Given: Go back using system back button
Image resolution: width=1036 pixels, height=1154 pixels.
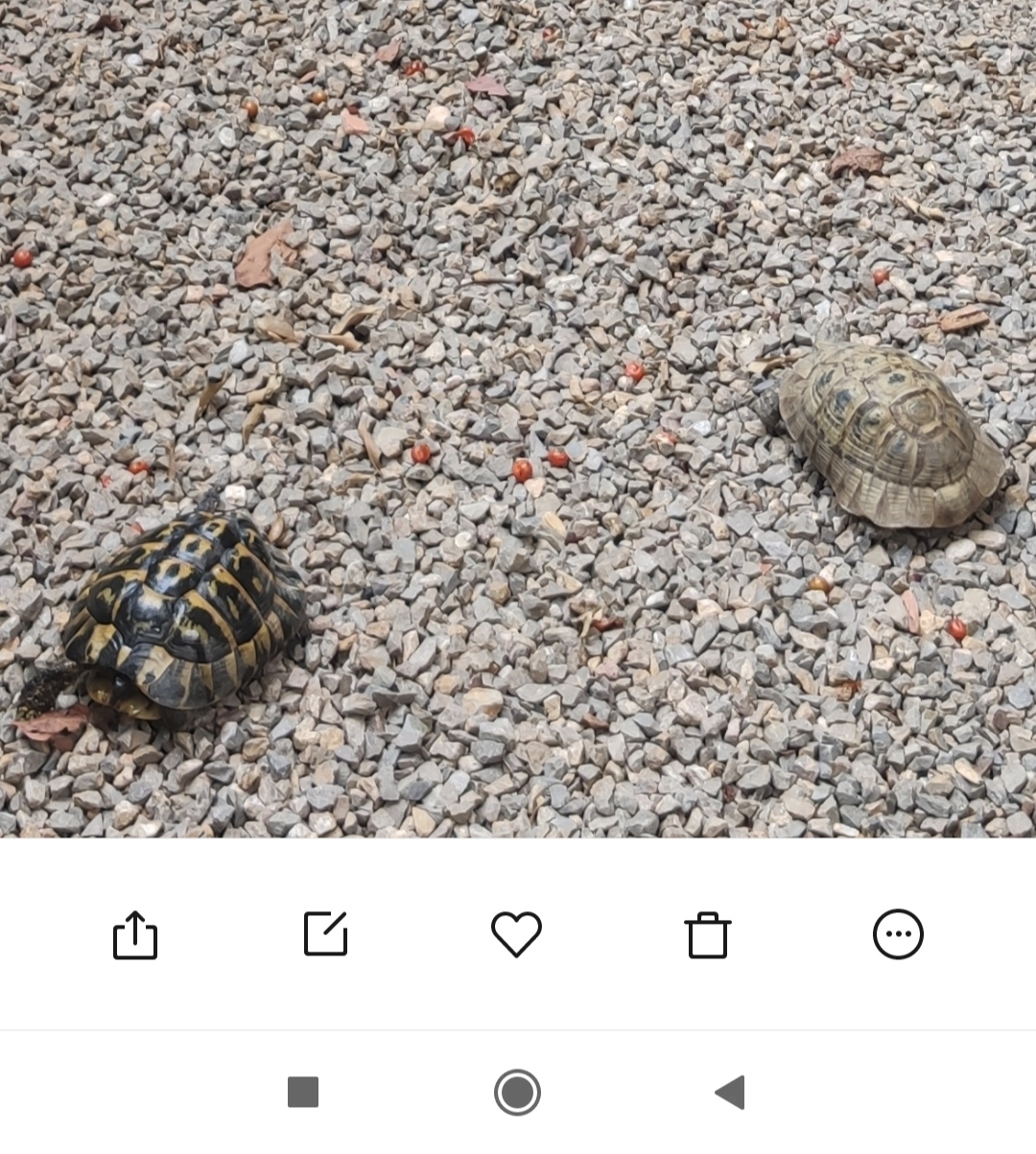Looking at the screenshot, I should click(730, 1092).
